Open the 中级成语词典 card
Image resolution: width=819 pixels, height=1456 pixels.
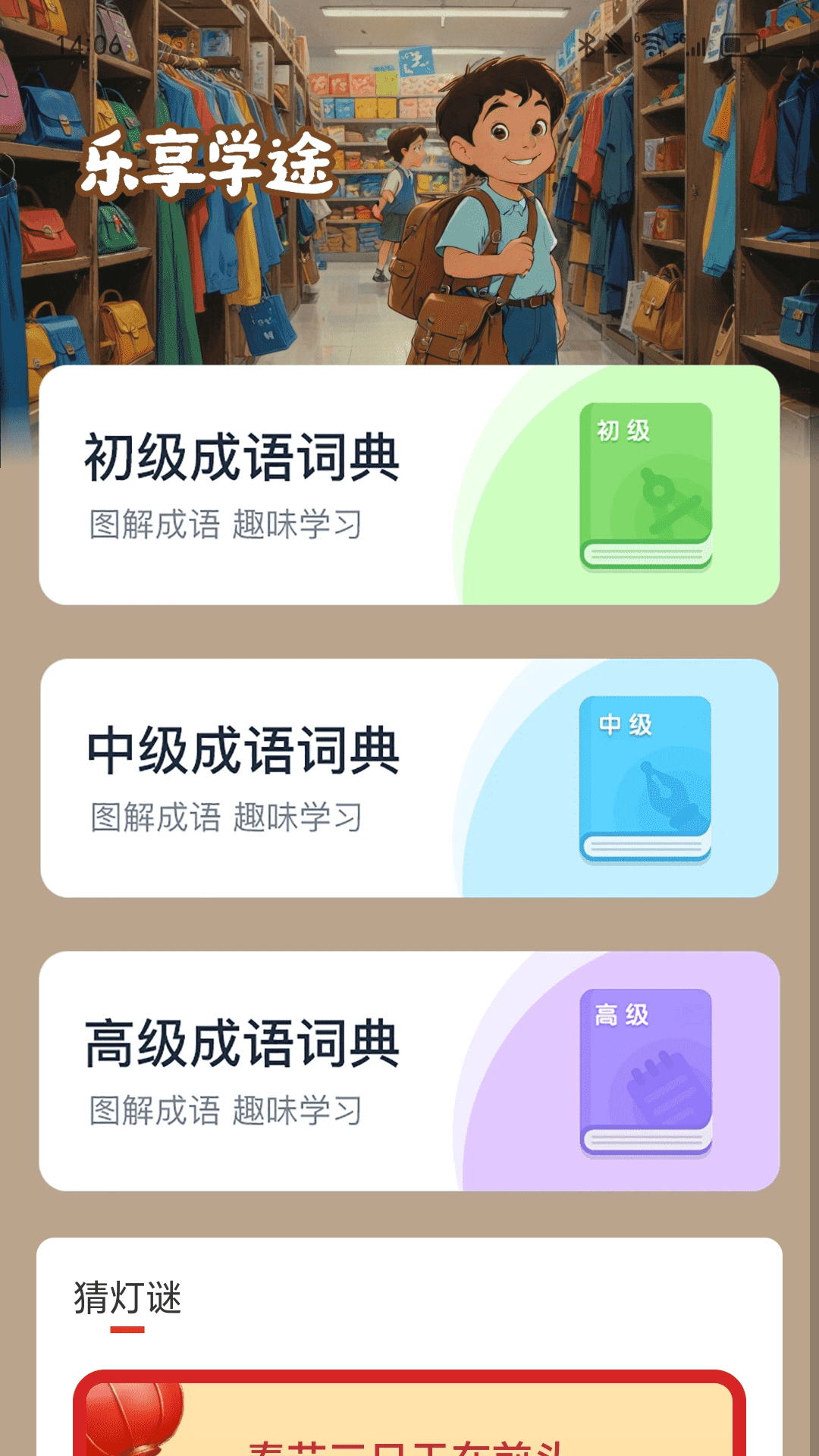pos(409,778)
